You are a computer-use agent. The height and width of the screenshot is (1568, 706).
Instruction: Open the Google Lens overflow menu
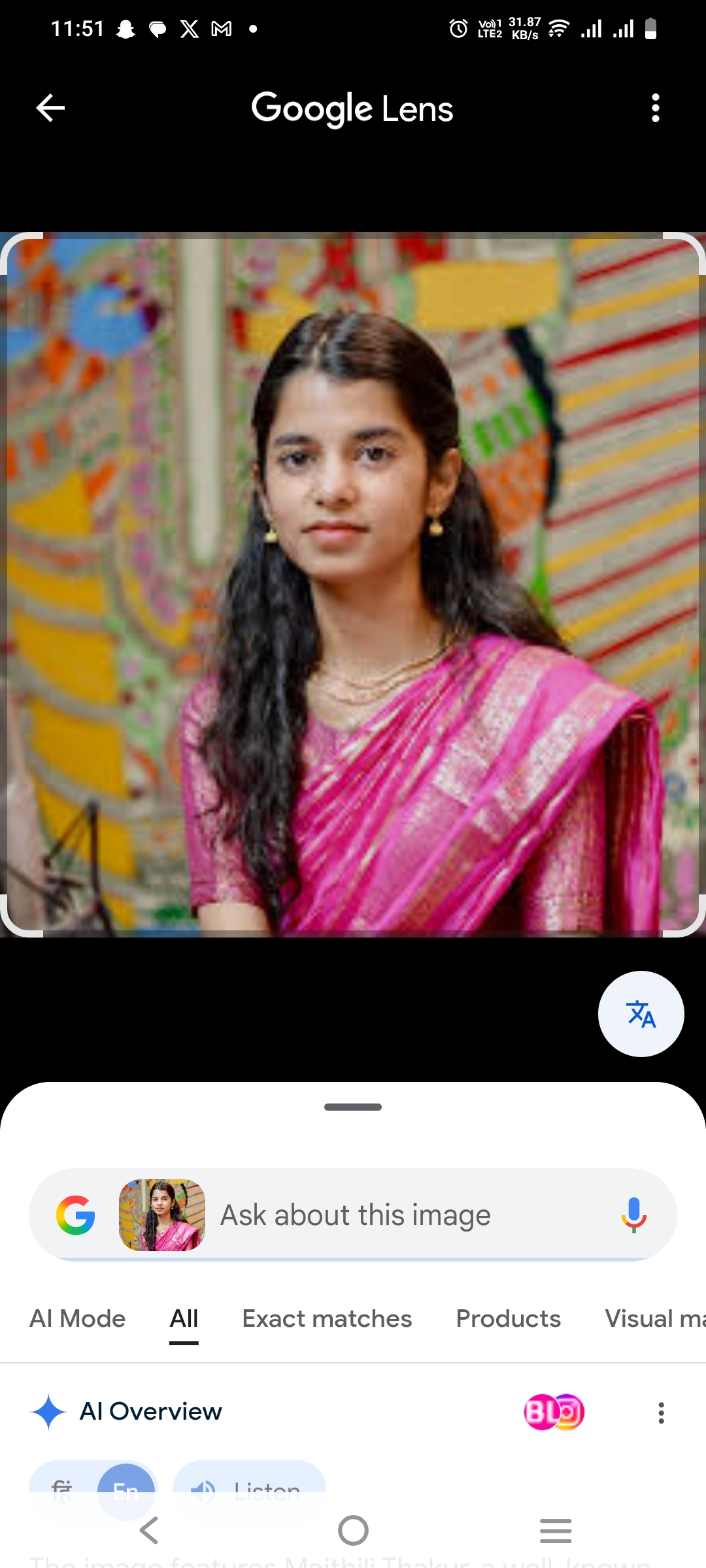click(655, 108)
